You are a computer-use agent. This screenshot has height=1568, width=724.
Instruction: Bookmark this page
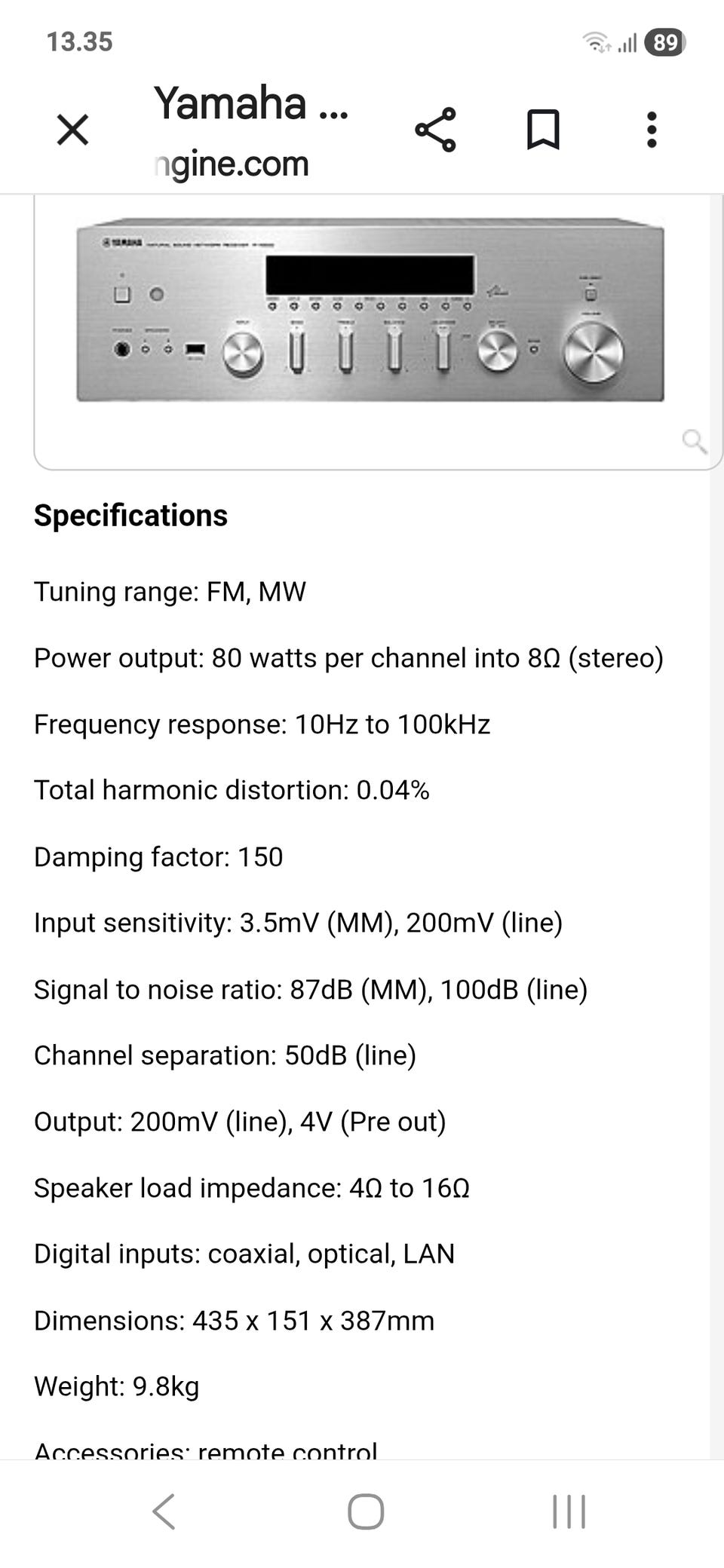[543, 130]
